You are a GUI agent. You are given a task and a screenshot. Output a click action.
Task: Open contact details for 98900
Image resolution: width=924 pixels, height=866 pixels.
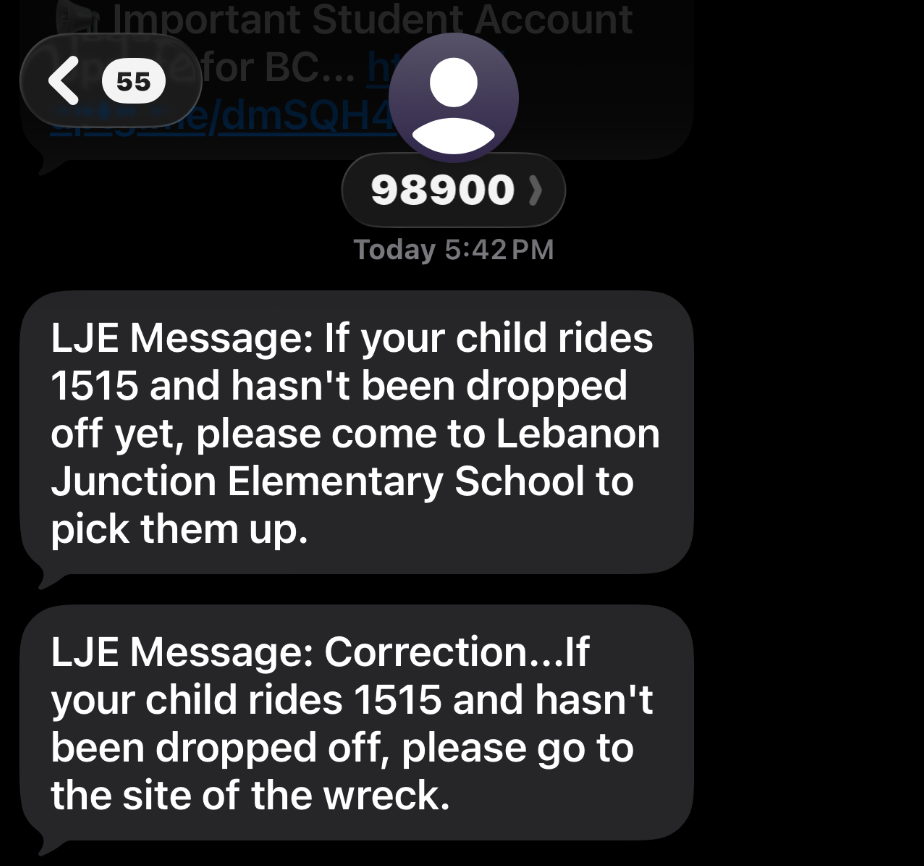[x=453, y=190]
